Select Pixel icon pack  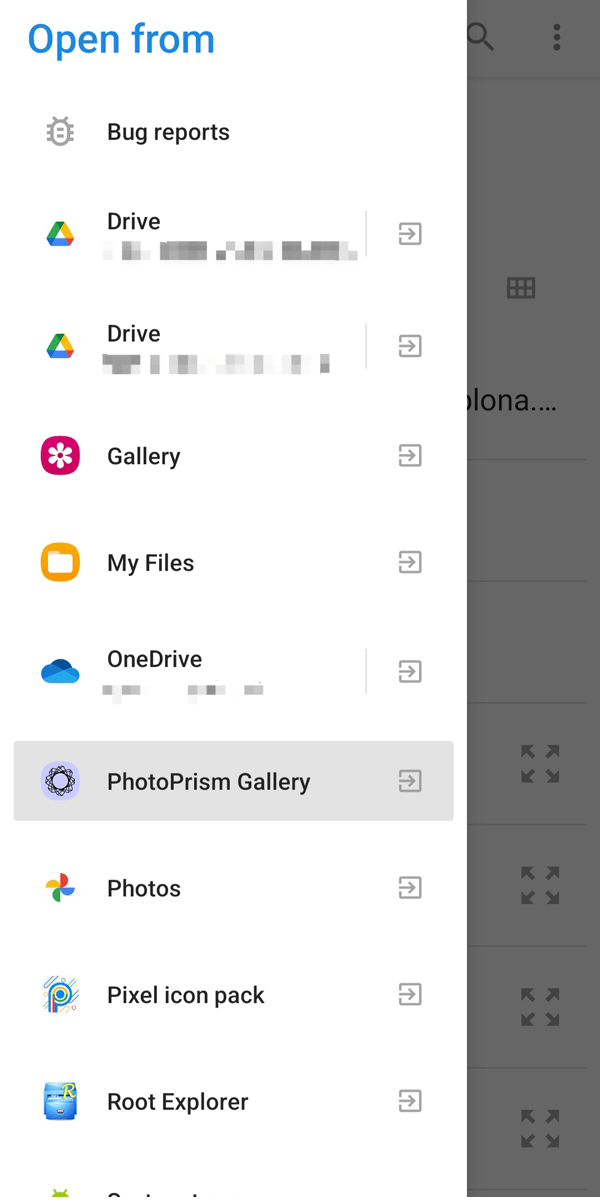186,995
